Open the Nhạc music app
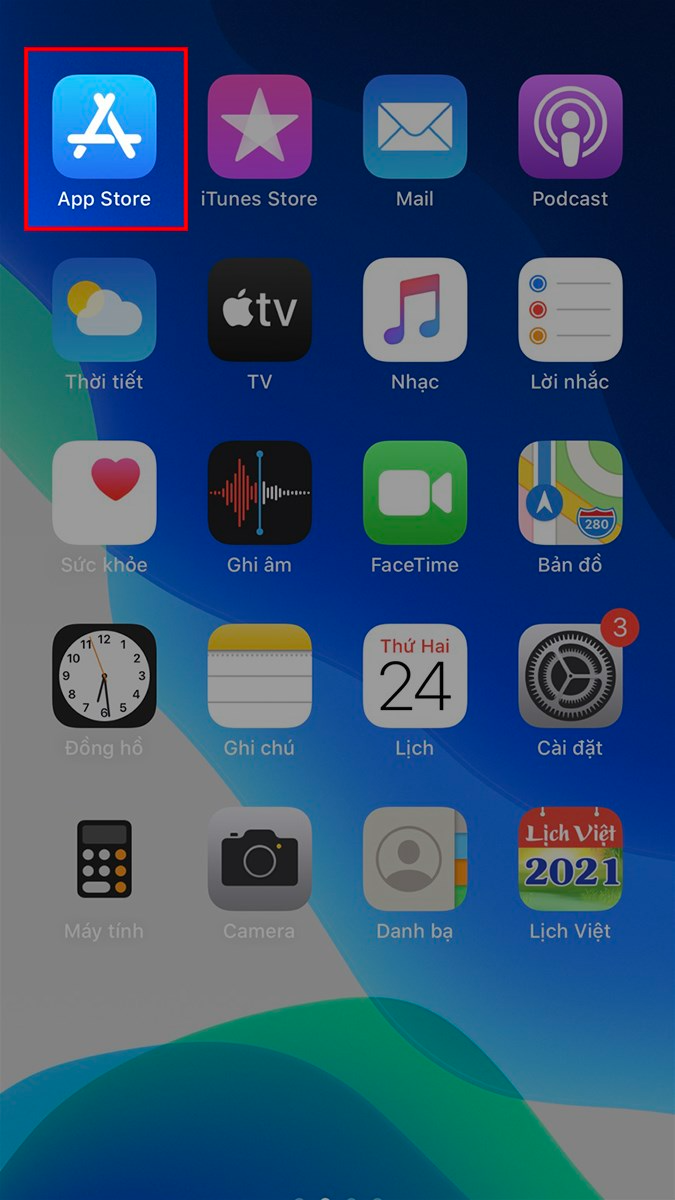This screenshot has height=1200, width=675. 414,309
